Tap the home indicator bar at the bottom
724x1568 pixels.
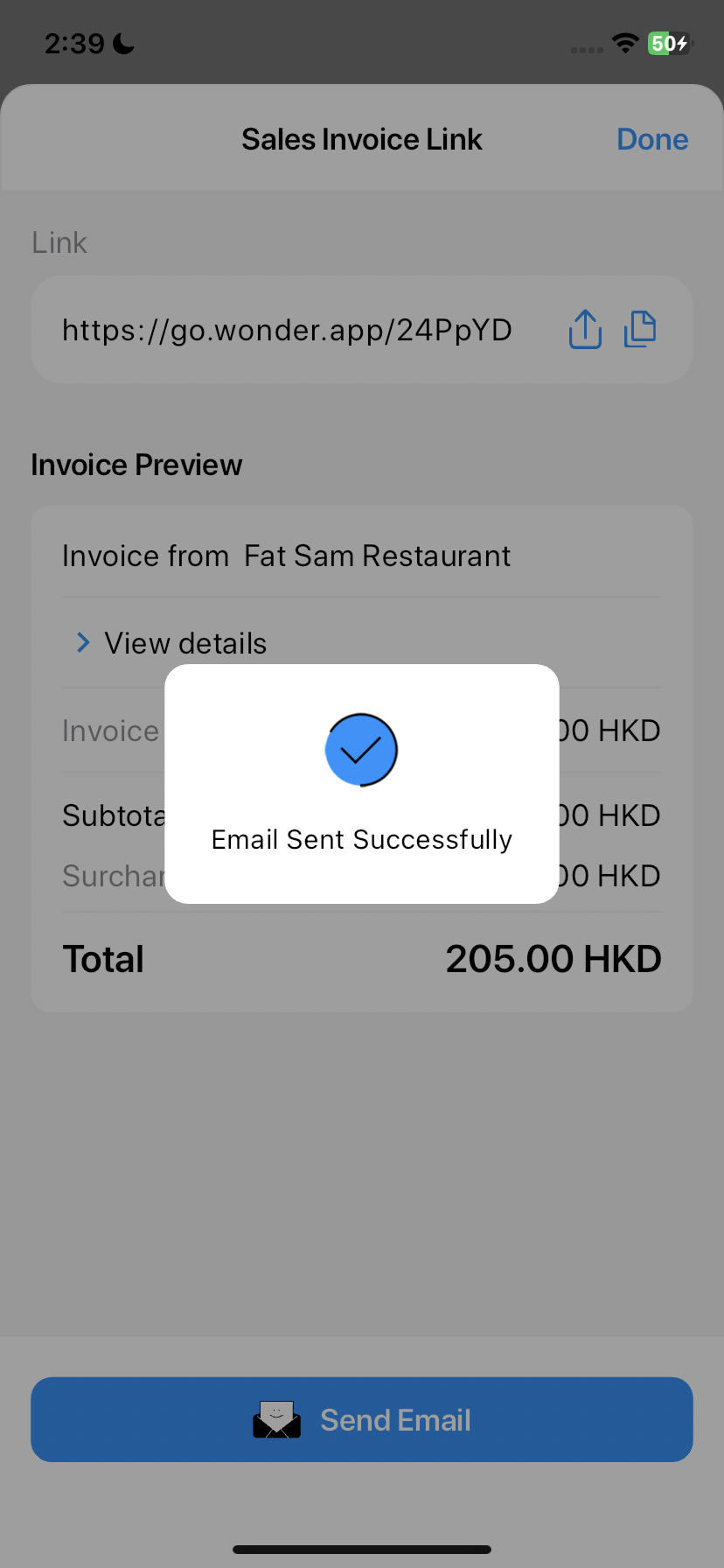click(x=361, y=1548)
